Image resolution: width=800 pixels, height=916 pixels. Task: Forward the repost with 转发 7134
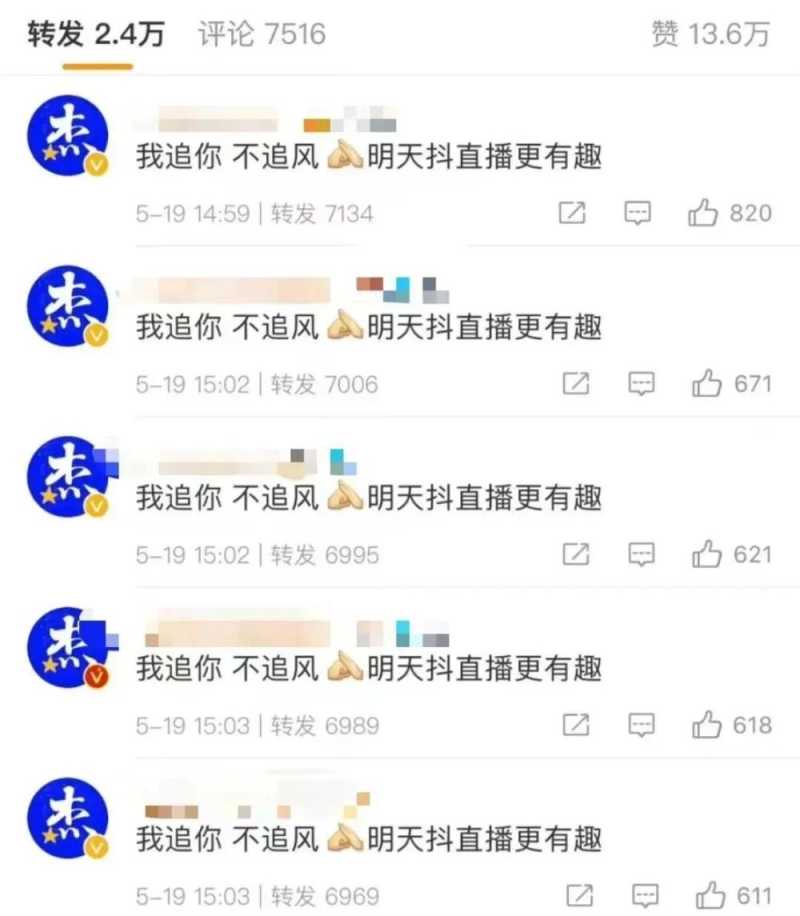coord(572,213)
